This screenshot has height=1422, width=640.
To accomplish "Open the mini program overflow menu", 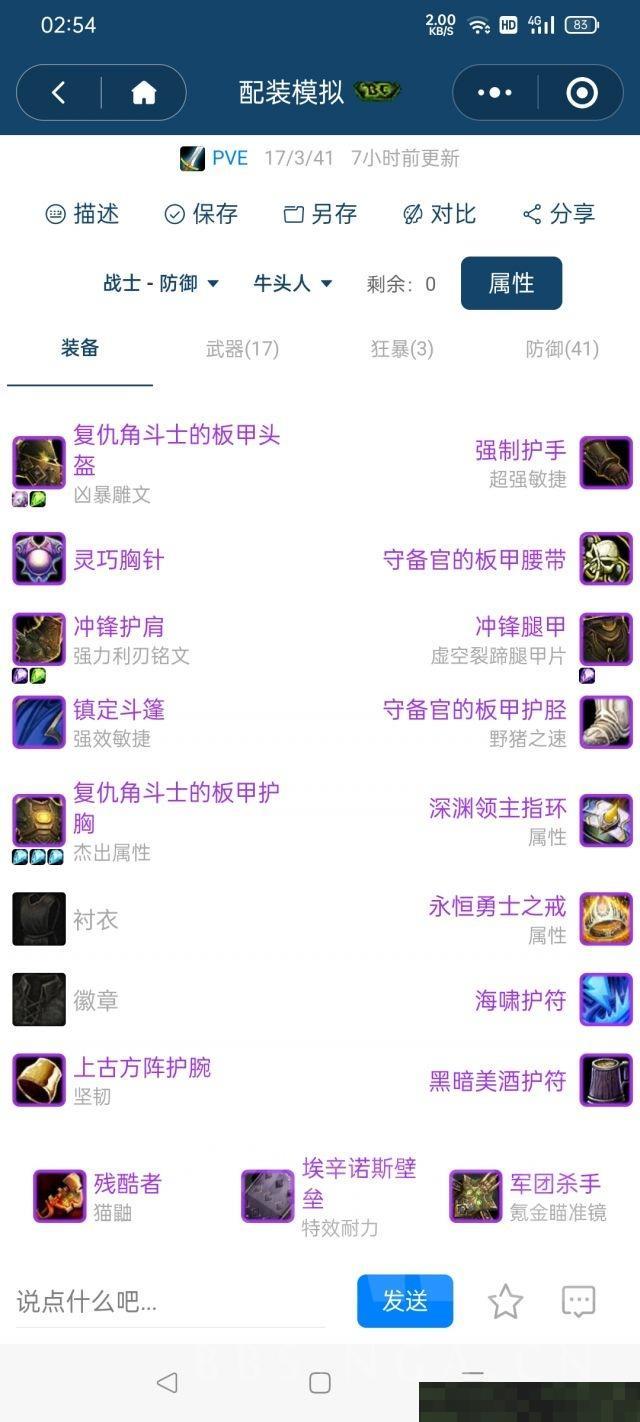I will coord(495,93).
